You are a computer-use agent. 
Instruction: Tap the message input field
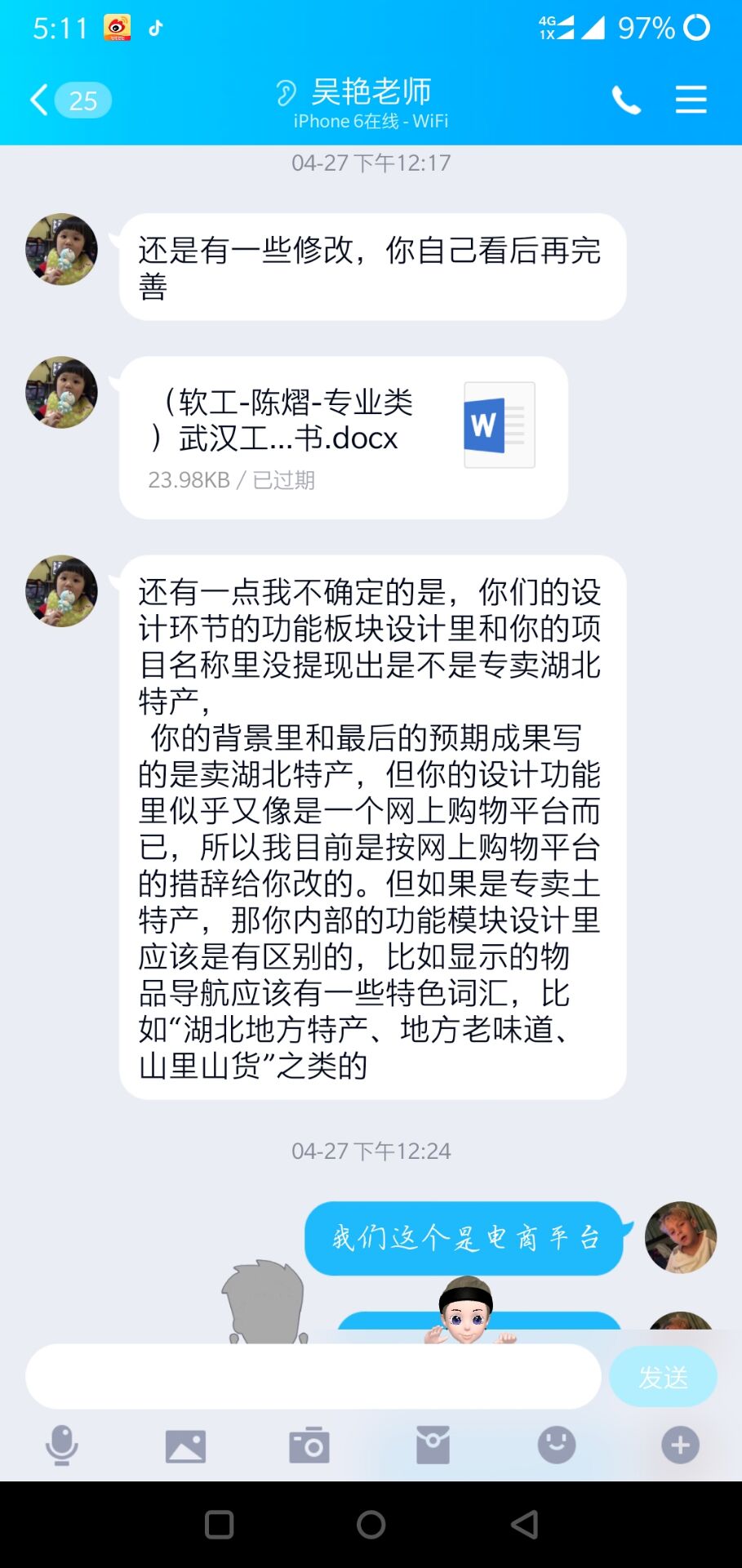point(313,1377)
